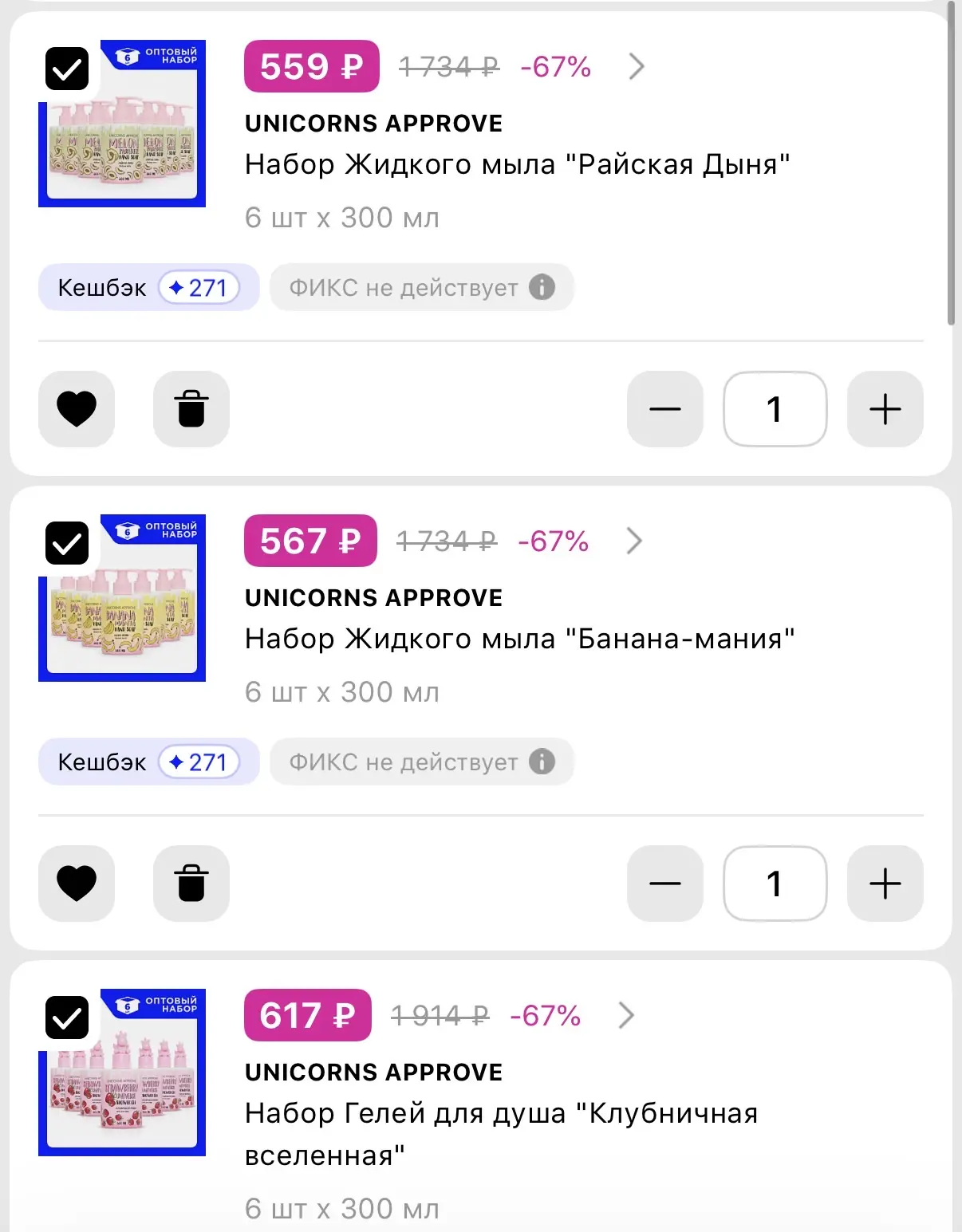This screenshot has width=962, height=1232.
Task: Expand price details chevron next to 567 ₽
Action: [633, 541]
